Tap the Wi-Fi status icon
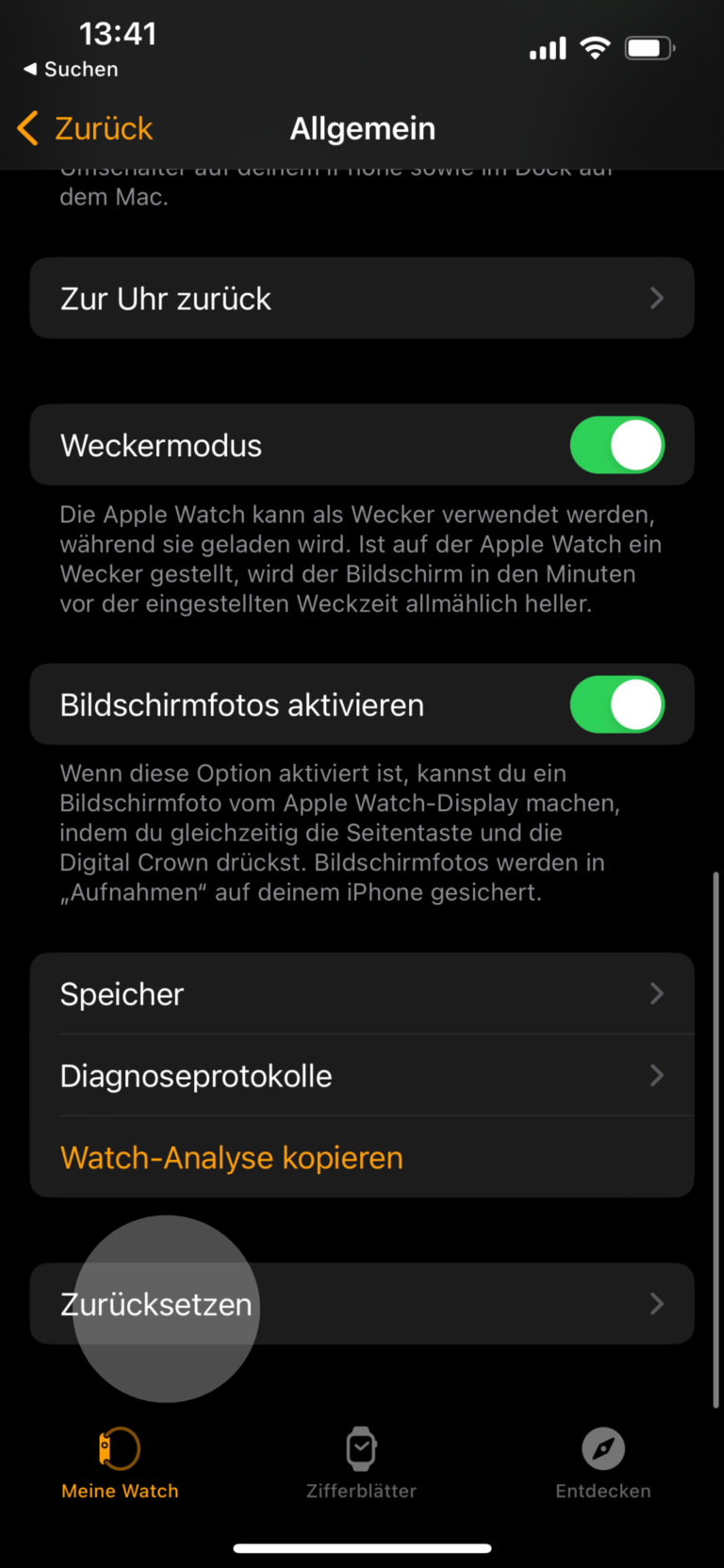This screenshot has width=724, height=1568. (x=595, y=46)
